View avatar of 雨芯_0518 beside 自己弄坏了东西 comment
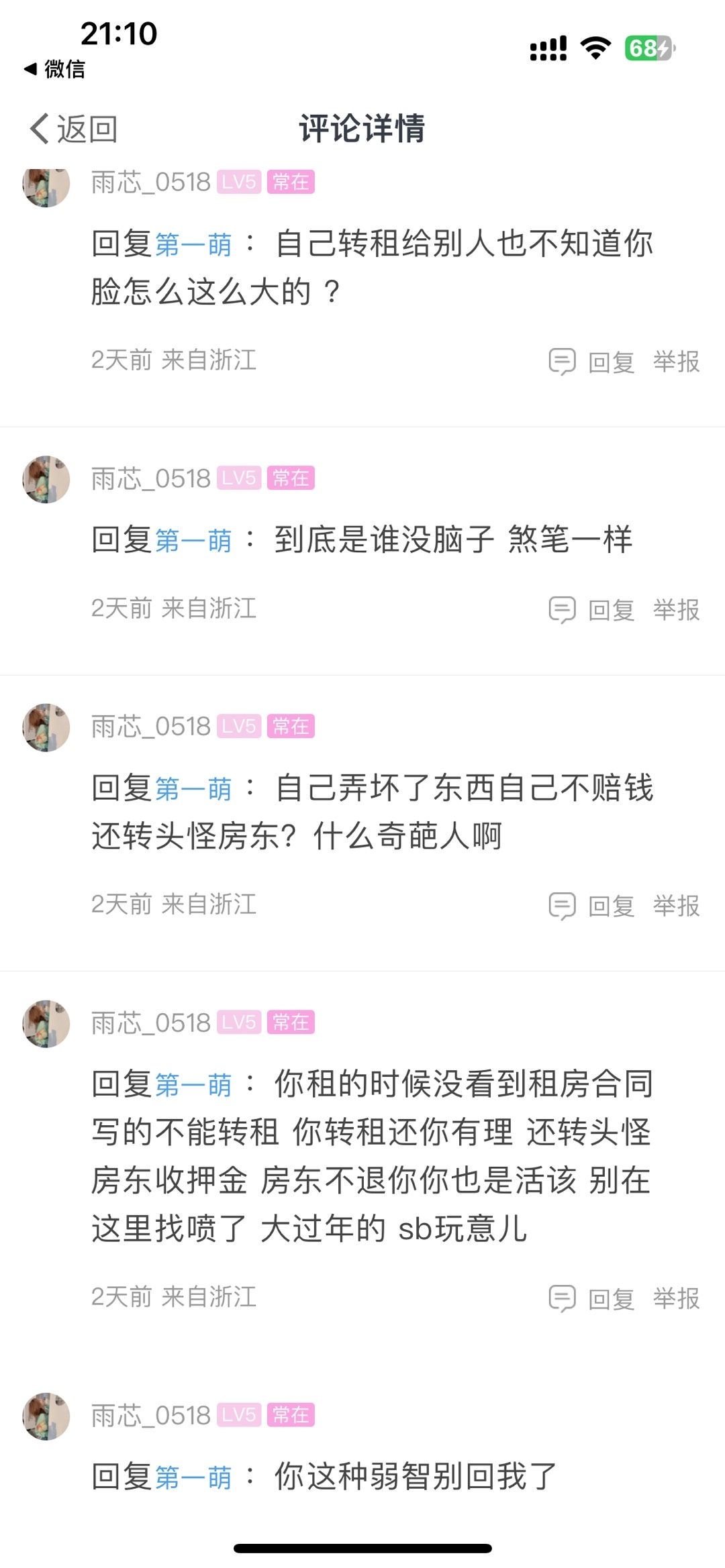The width and height of the screenshot is (725, 1568). [x=46, y=727]
